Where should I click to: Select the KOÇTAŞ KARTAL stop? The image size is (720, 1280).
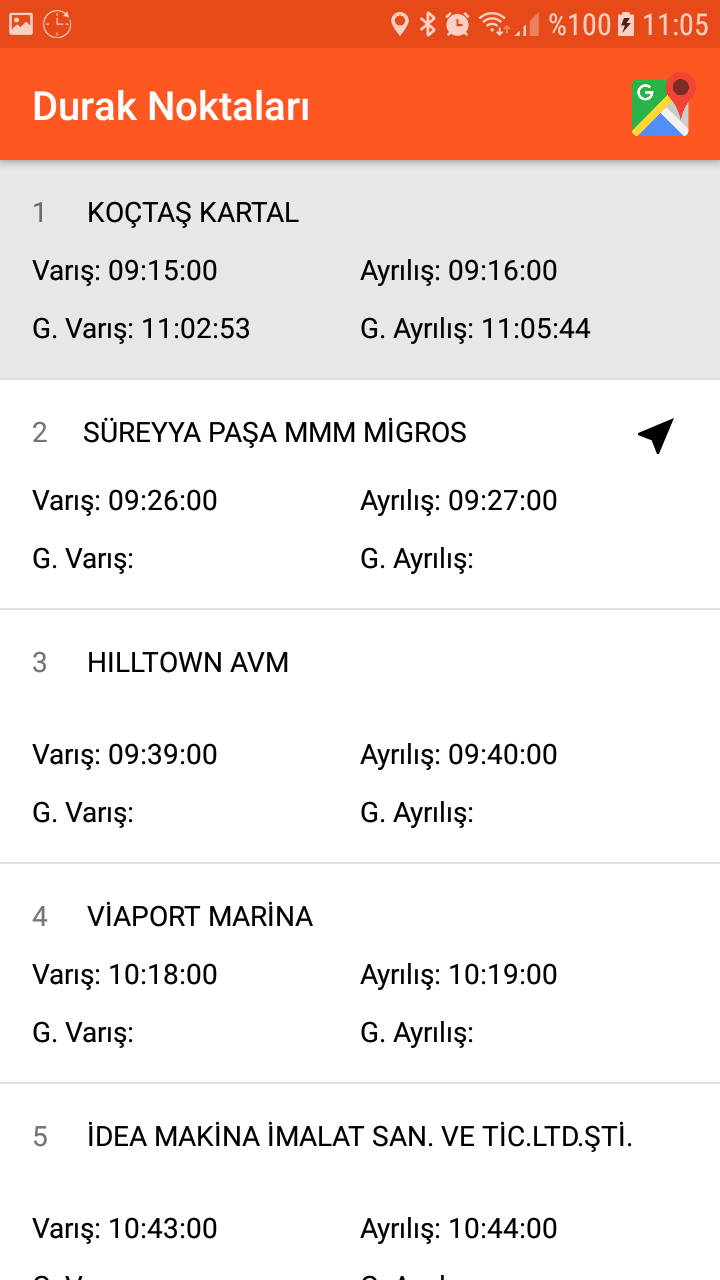(x=360, y=270)
